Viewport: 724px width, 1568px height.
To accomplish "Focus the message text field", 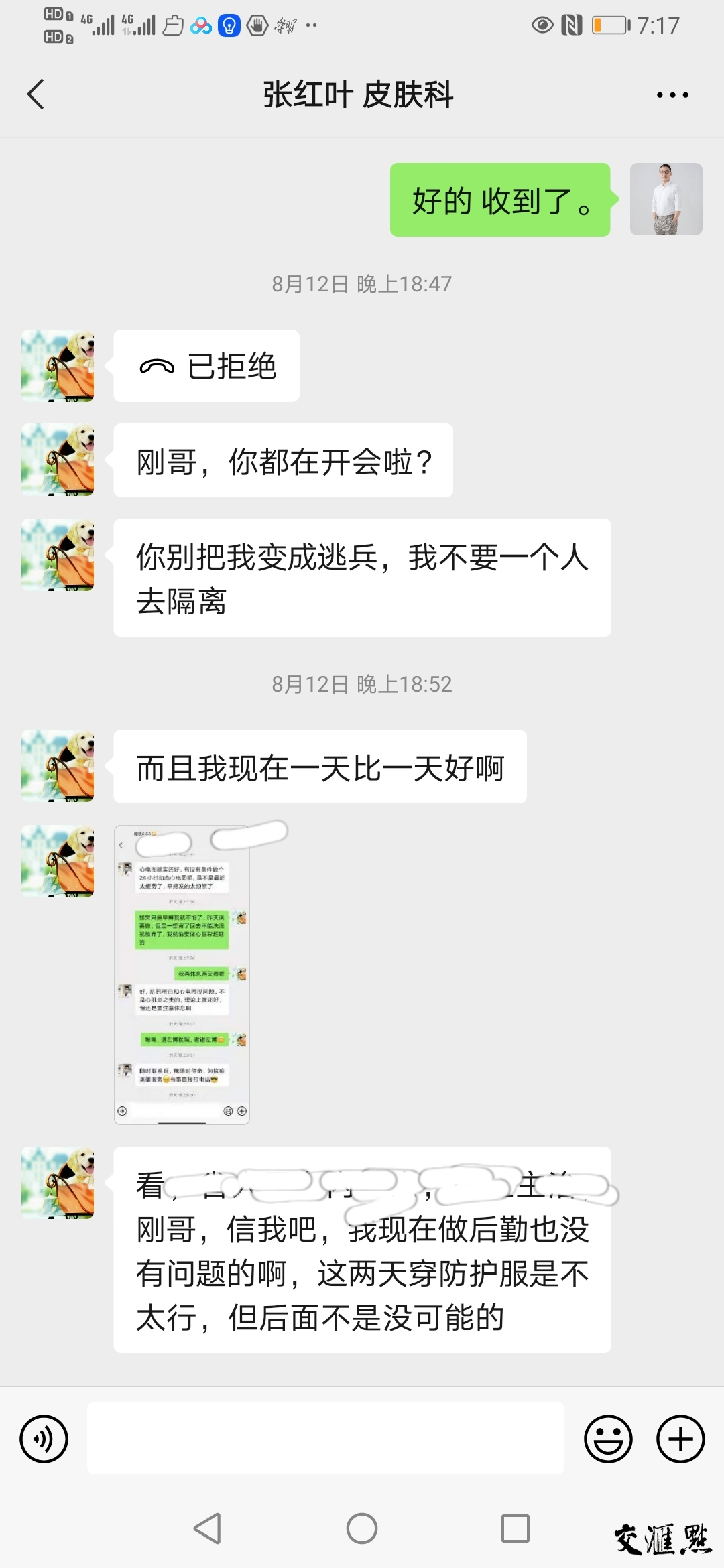I will click(325, 1438).
